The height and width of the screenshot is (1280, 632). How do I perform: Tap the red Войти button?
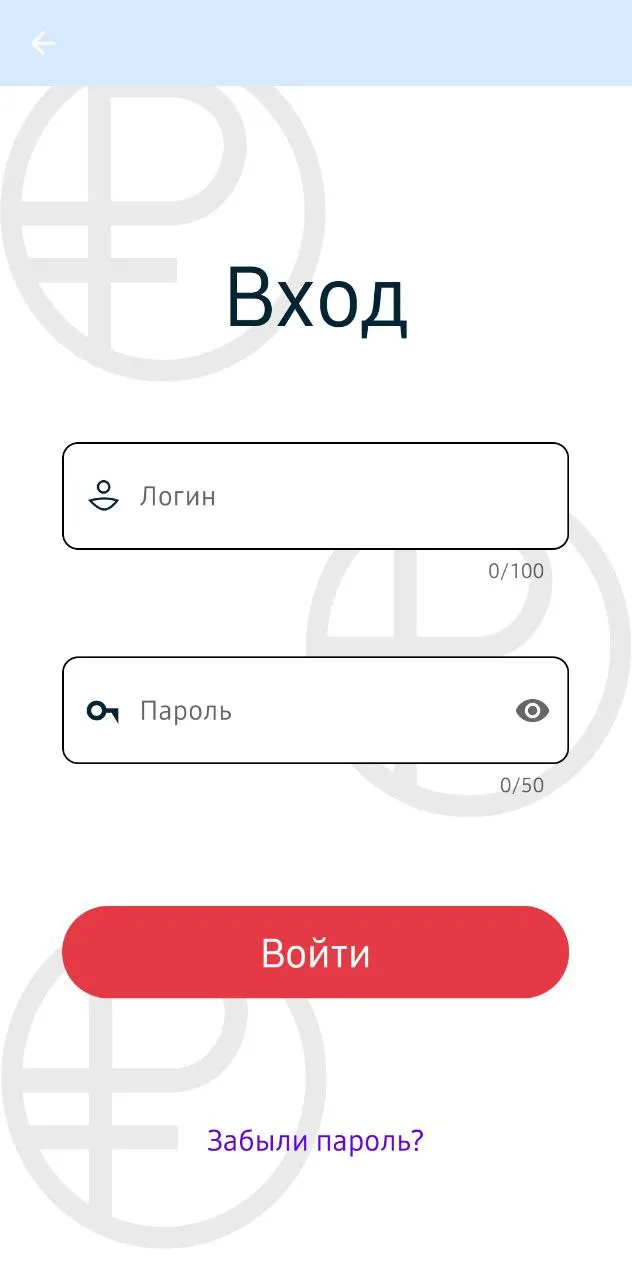pos(315,952)
